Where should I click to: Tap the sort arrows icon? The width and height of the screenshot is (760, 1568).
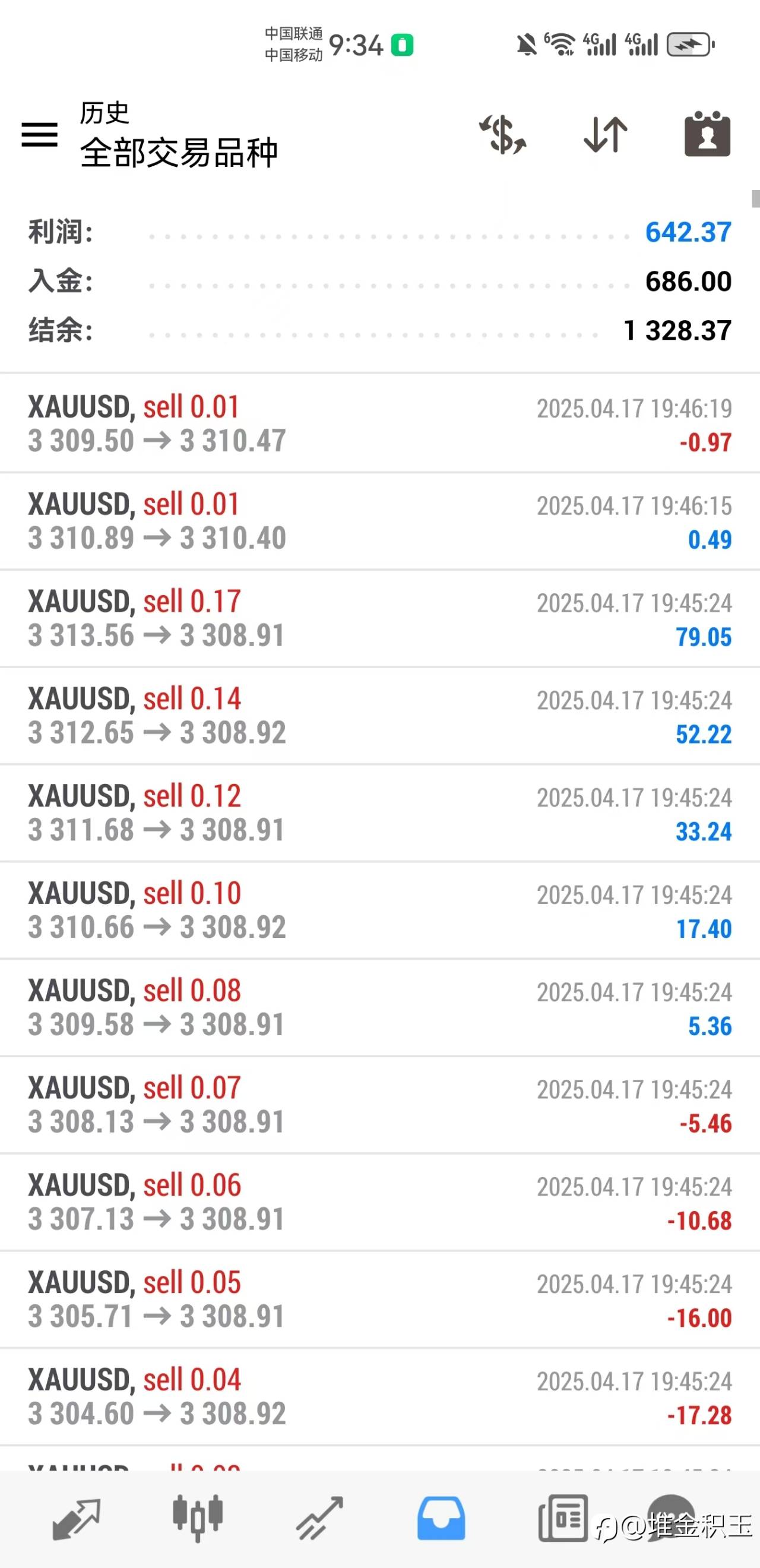click(x=605, y=134)
